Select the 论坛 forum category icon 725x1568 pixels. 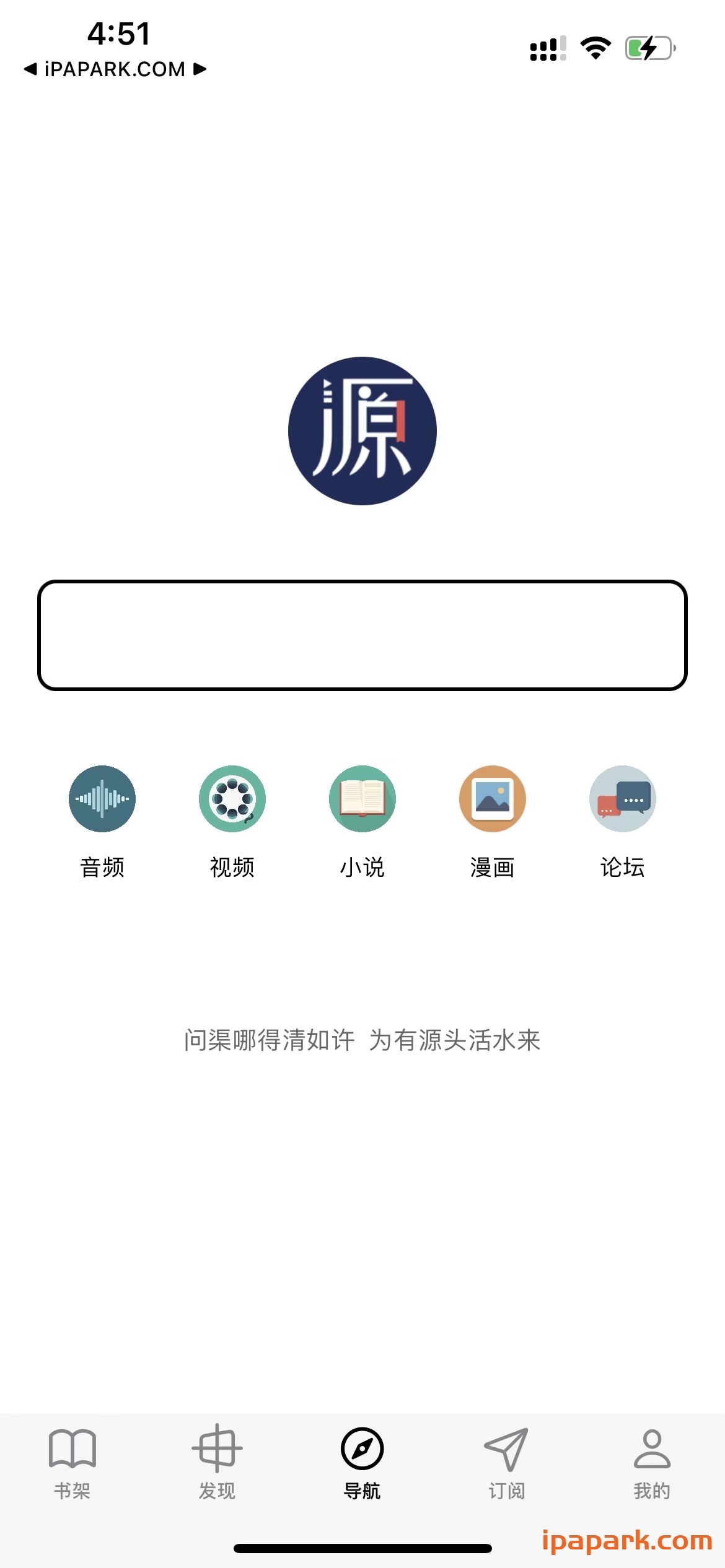coord(622,799)
